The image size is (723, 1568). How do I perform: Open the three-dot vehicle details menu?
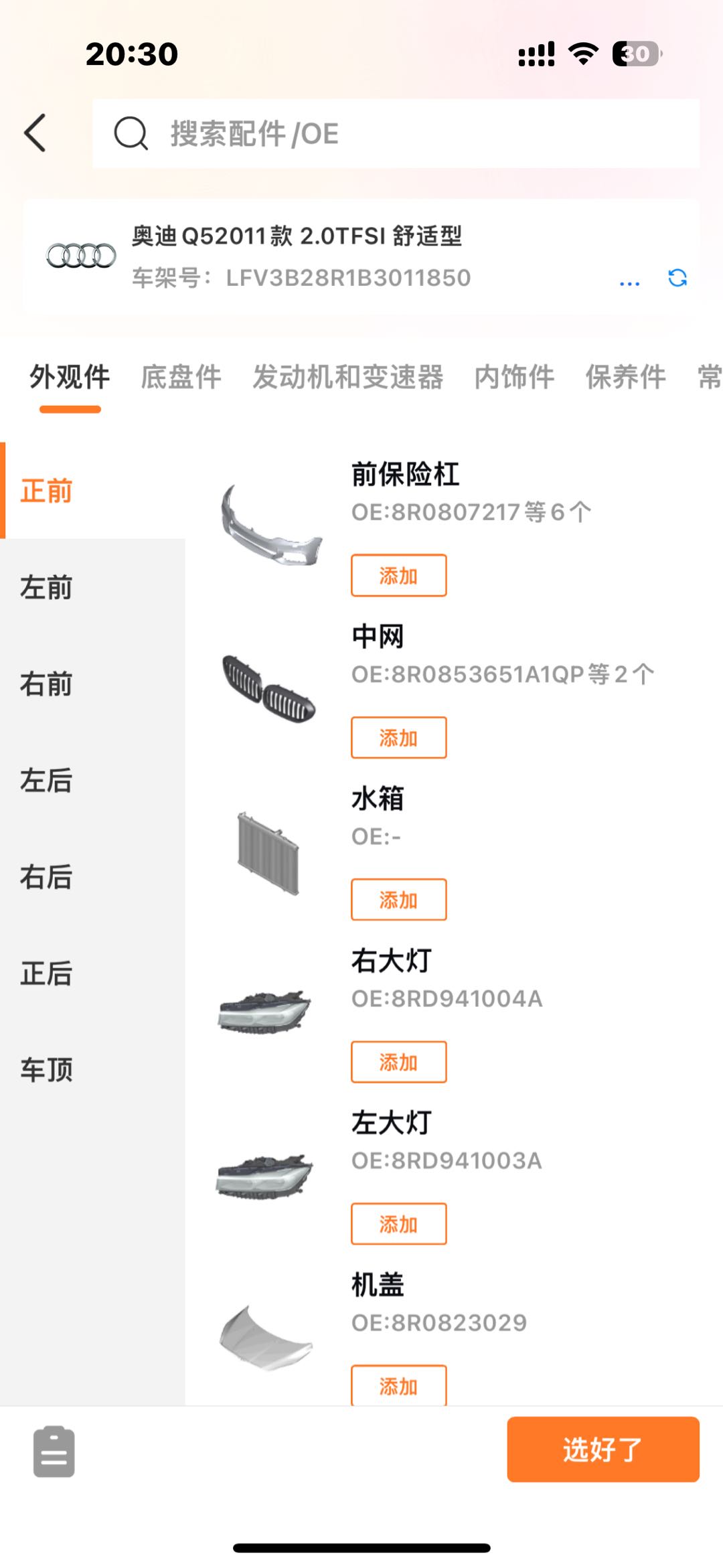coord(629,280)
